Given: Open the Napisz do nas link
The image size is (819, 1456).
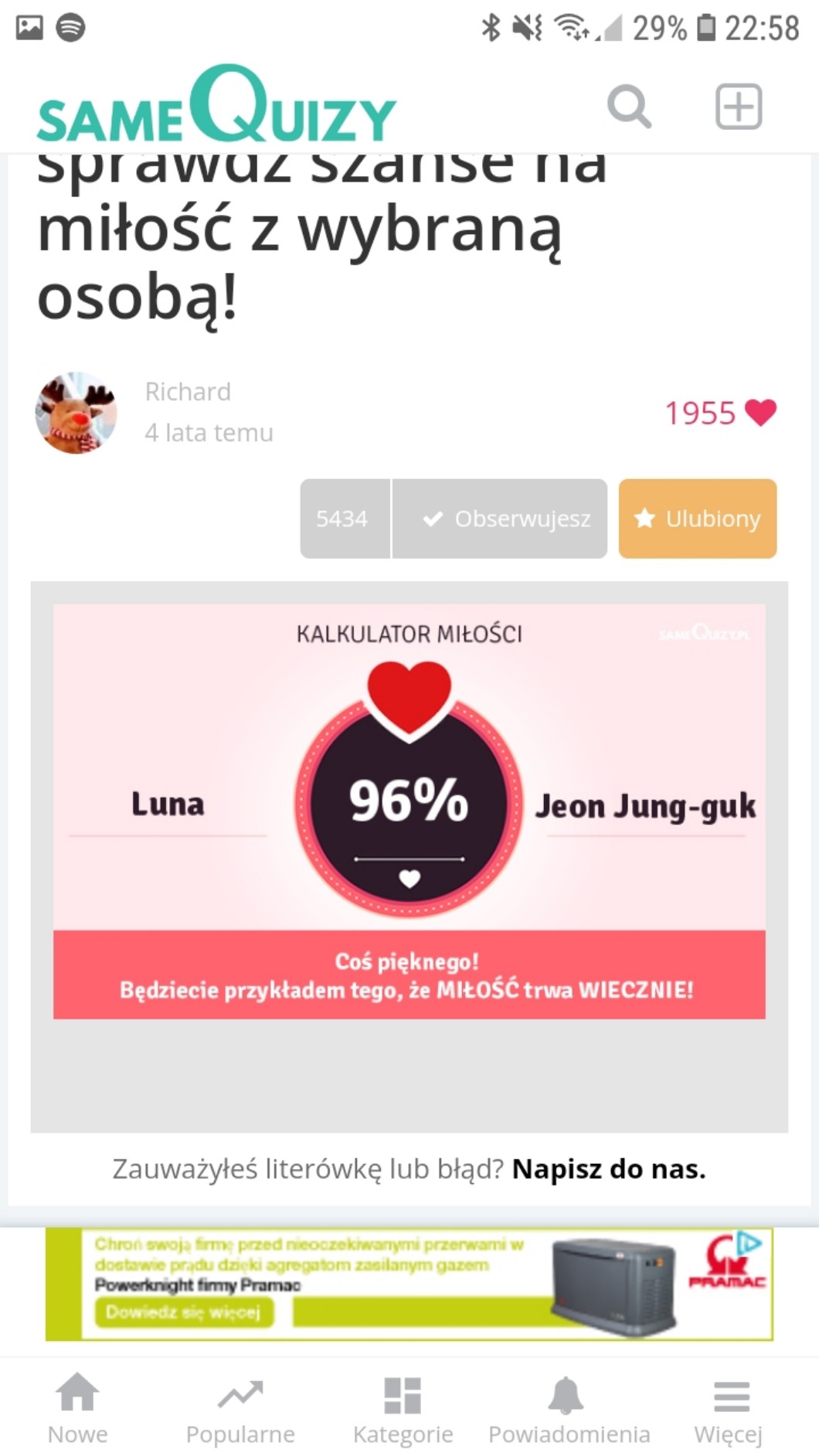Looking at the screenshot, I should point(609,1169).
